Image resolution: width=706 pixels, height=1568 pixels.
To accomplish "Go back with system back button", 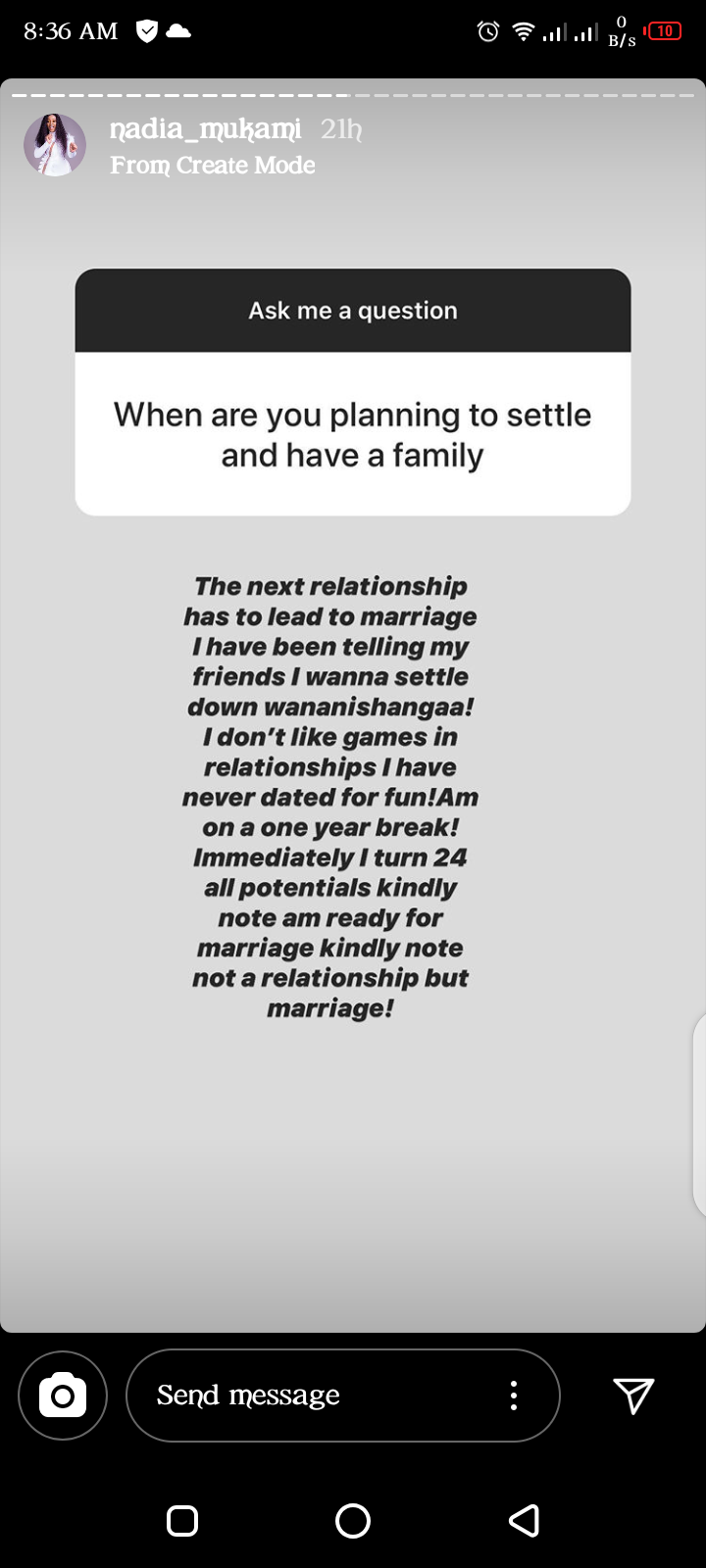I will [525, 1521].
